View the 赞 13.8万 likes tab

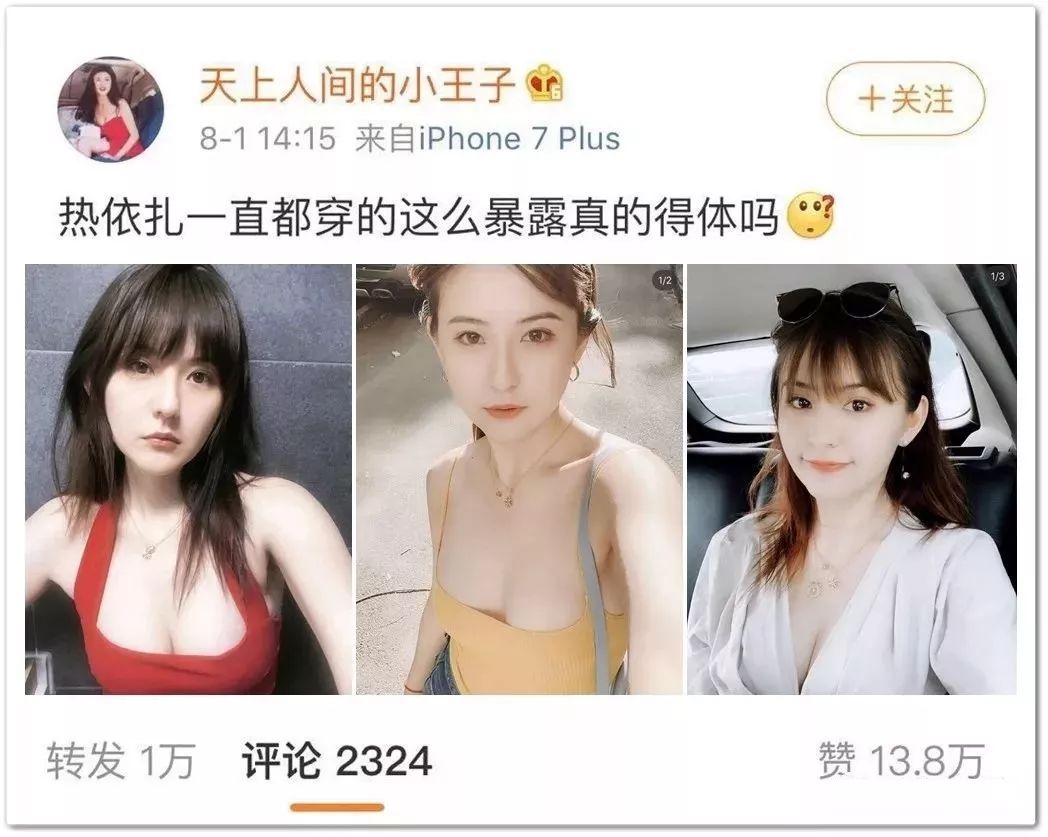[x=900, y=762]
